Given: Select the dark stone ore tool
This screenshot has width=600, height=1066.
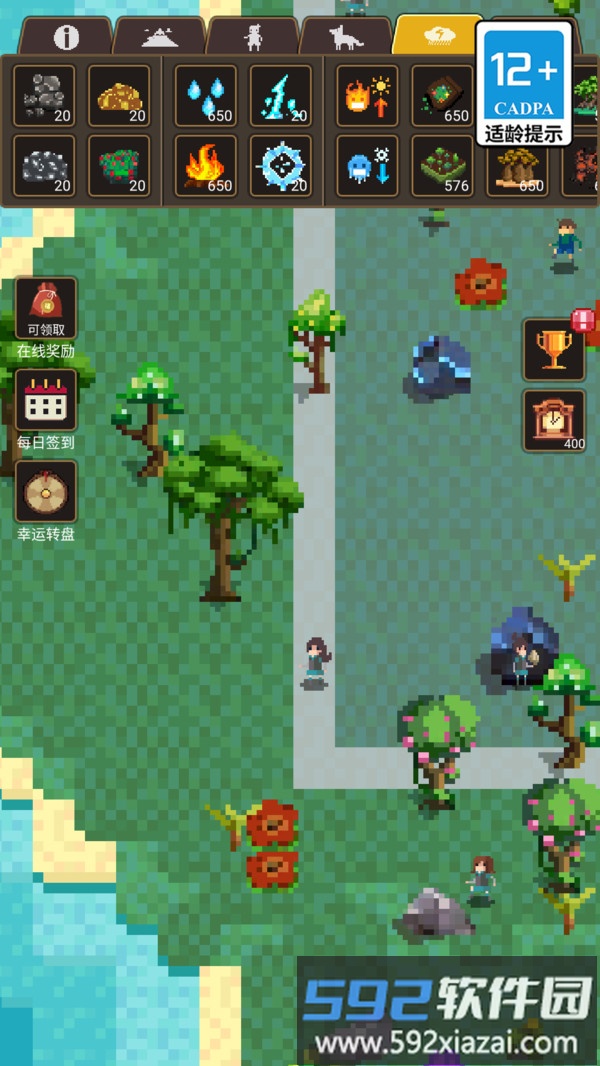Looking at the screenshot, I should point(44,96).
